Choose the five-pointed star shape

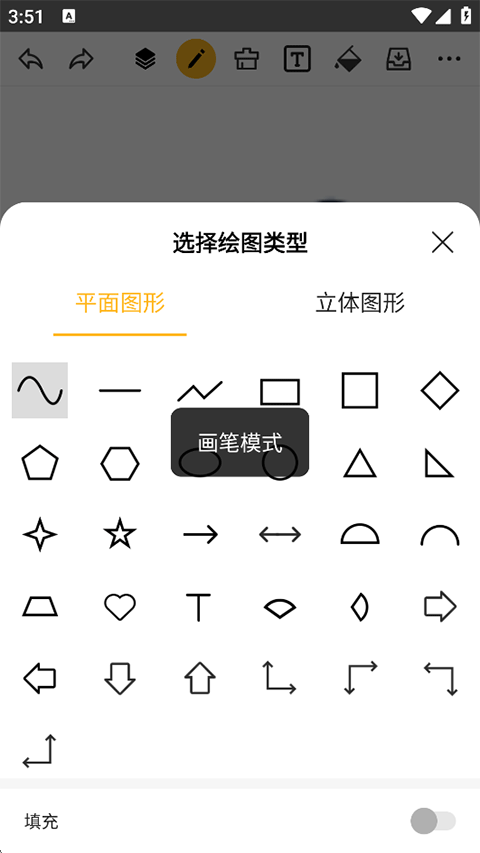tap(120, 534)
